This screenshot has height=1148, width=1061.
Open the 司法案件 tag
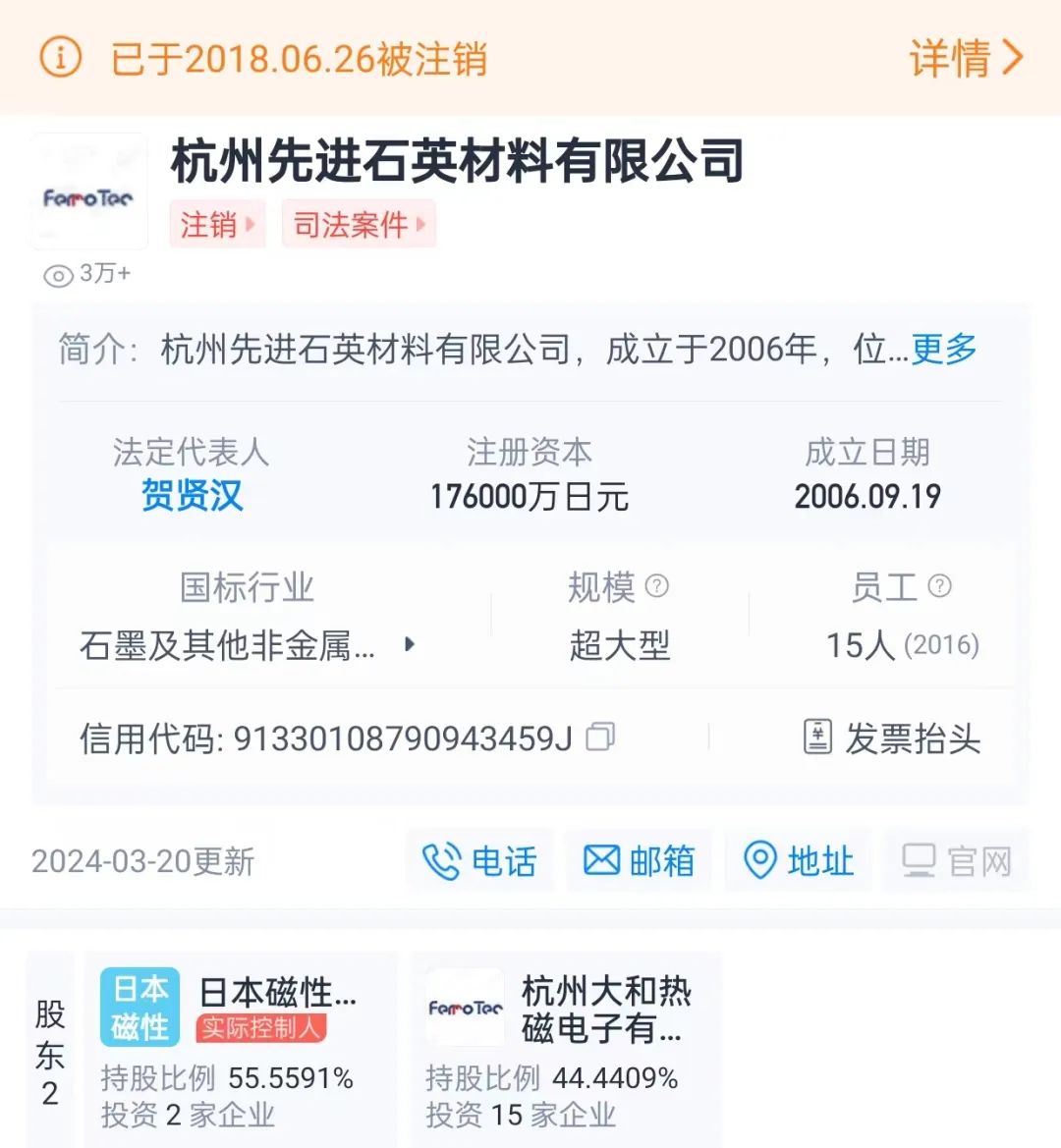click(359, 225)
